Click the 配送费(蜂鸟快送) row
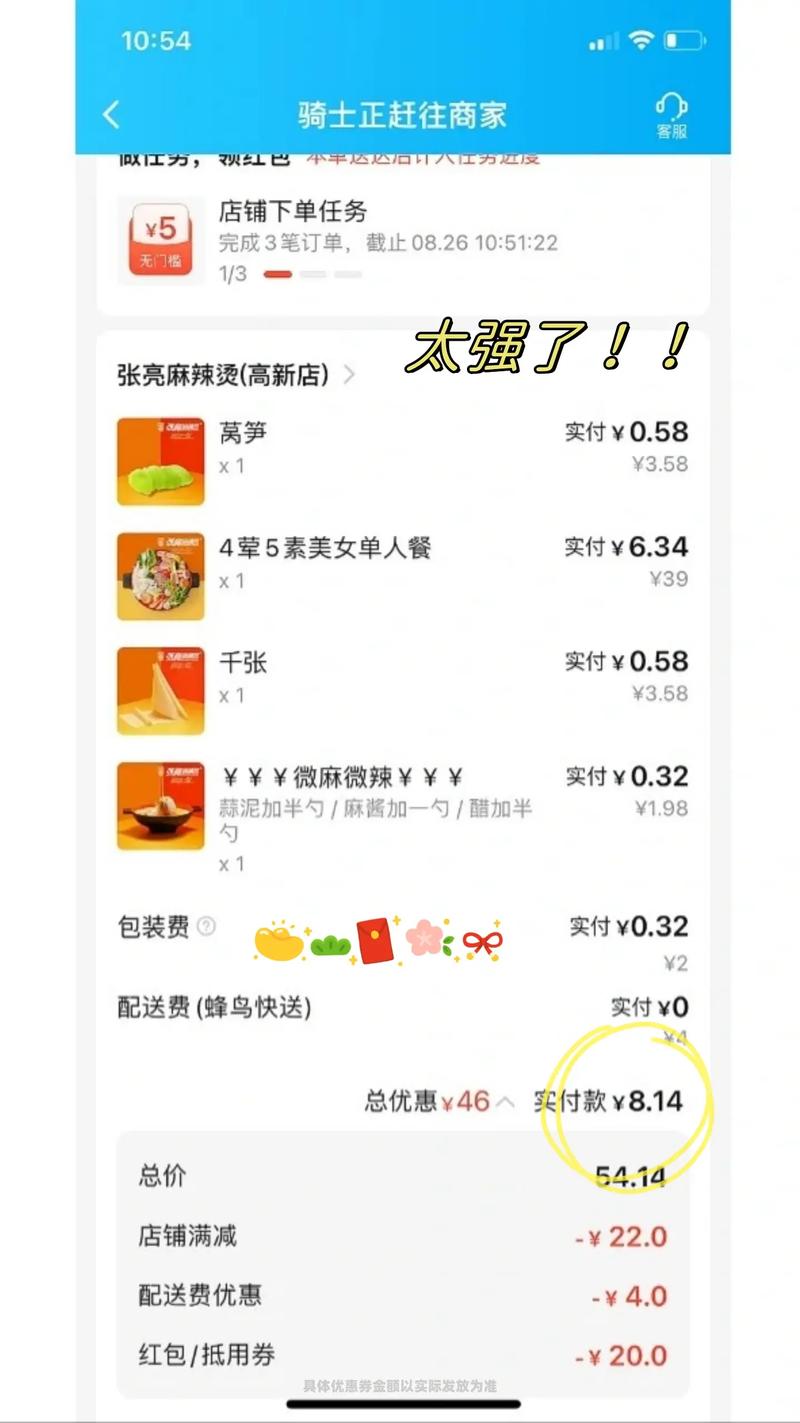The height and width of the screenshot is (1423, 800). click(x=215, y=1010)
